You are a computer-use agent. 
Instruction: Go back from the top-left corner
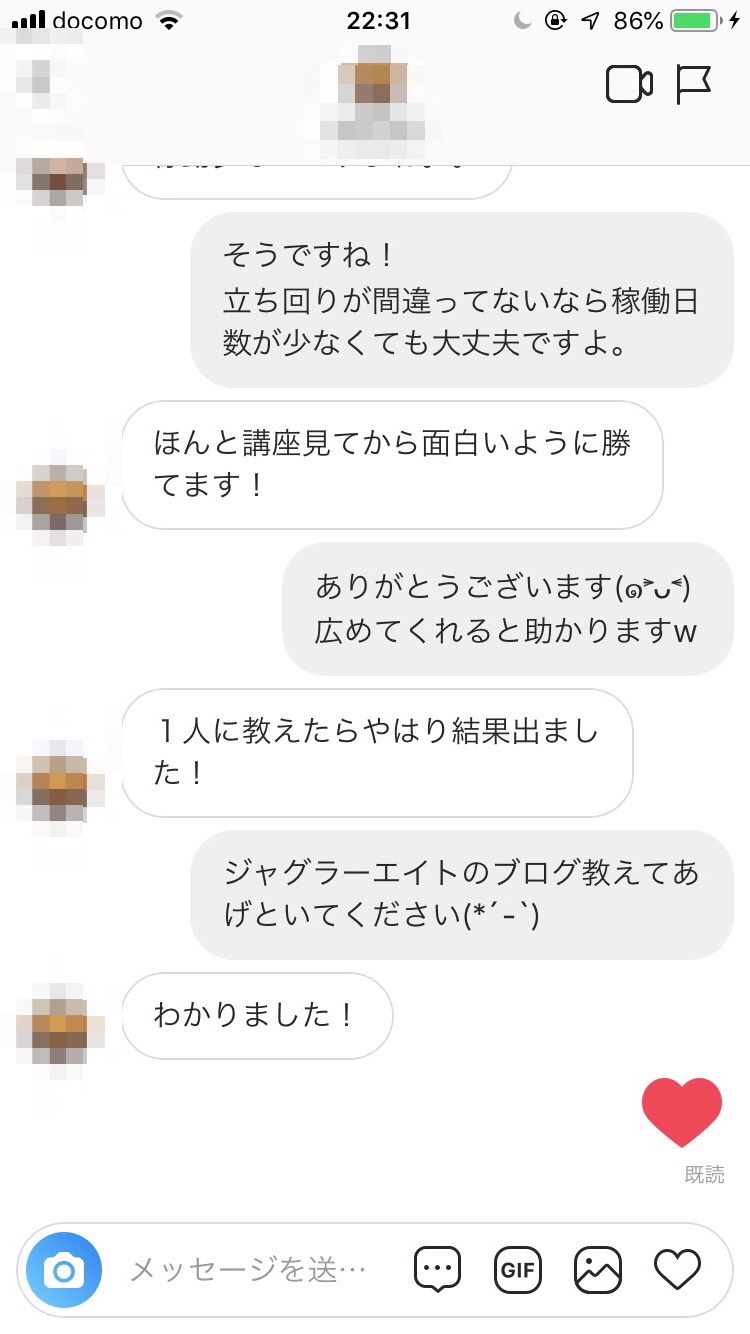click(35, 80)
